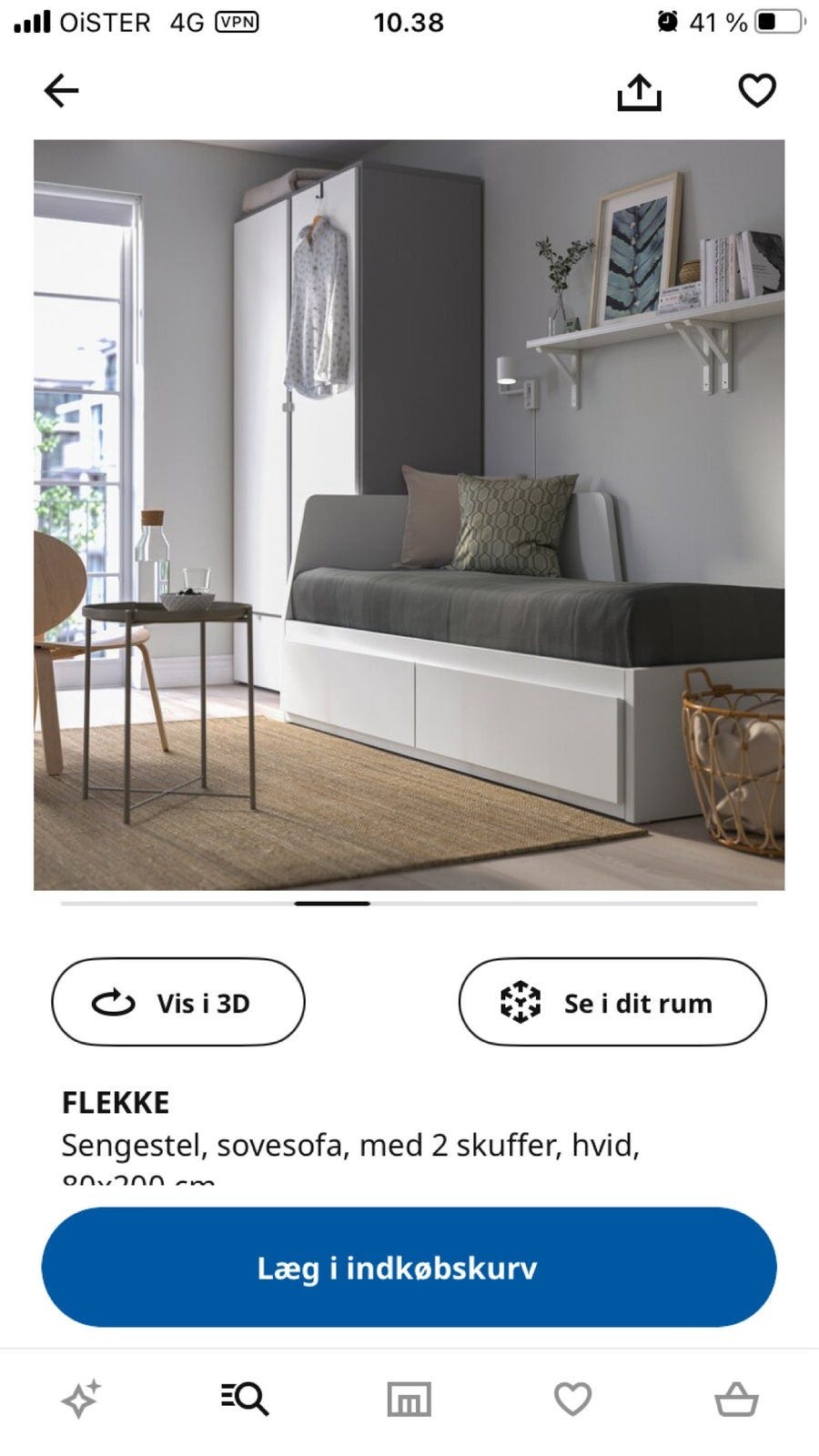The width and height of the screenshot is (819, 1456).
Task: Select the VPN badge in the status bar
Action: (x=235, y=24)
